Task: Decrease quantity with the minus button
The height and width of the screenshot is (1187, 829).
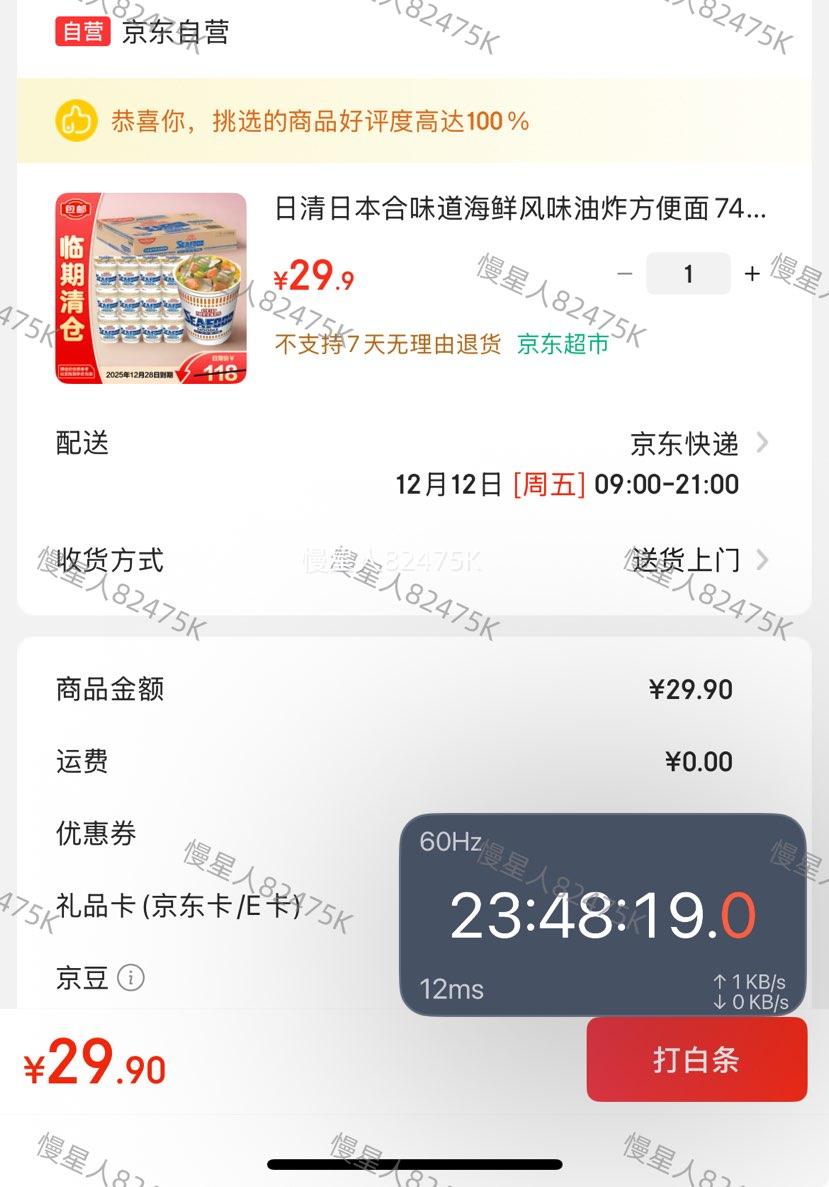Action: pos(625,273)
